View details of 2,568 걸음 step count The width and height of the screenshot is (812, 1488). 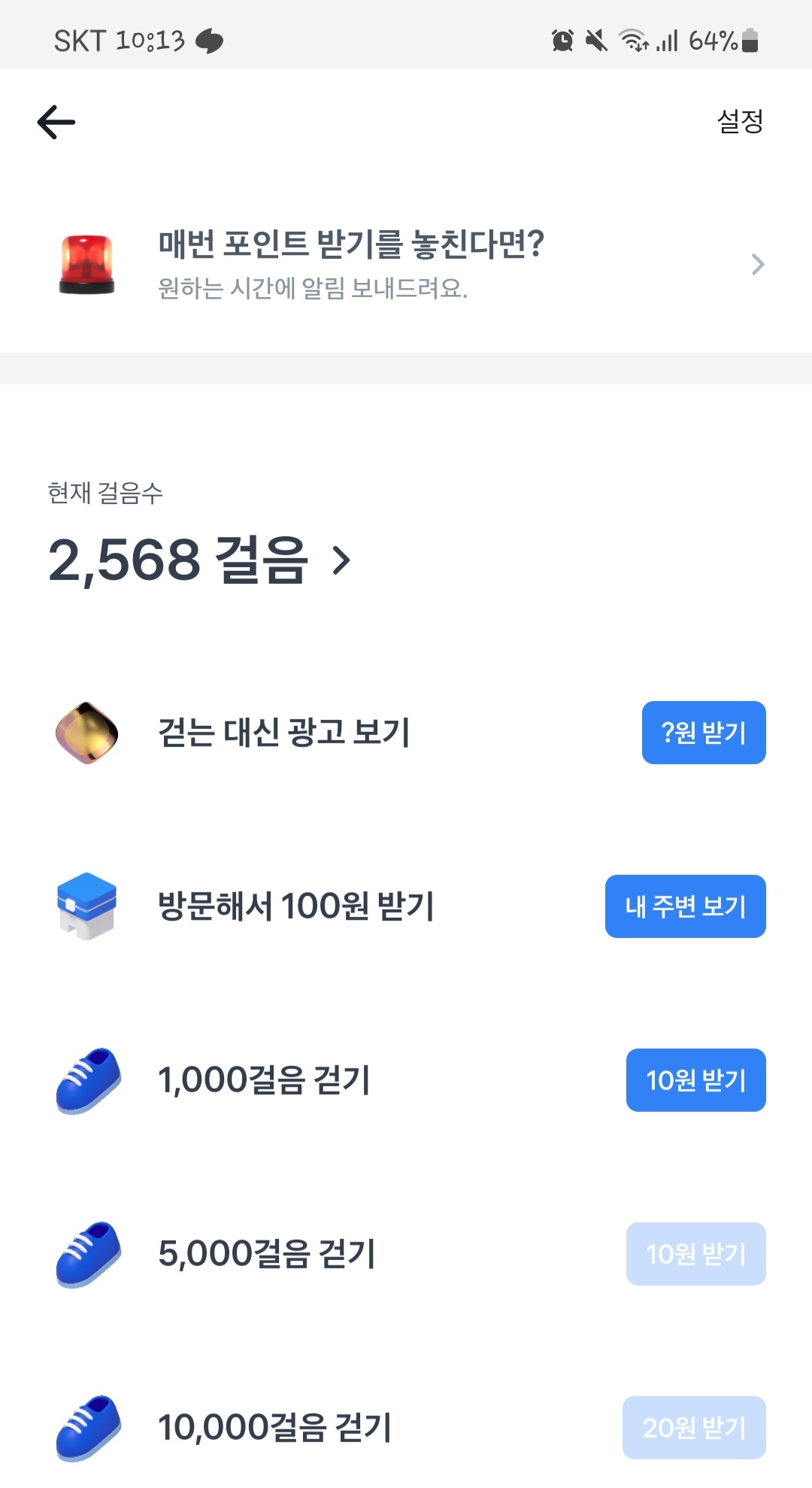click(199, 560)
